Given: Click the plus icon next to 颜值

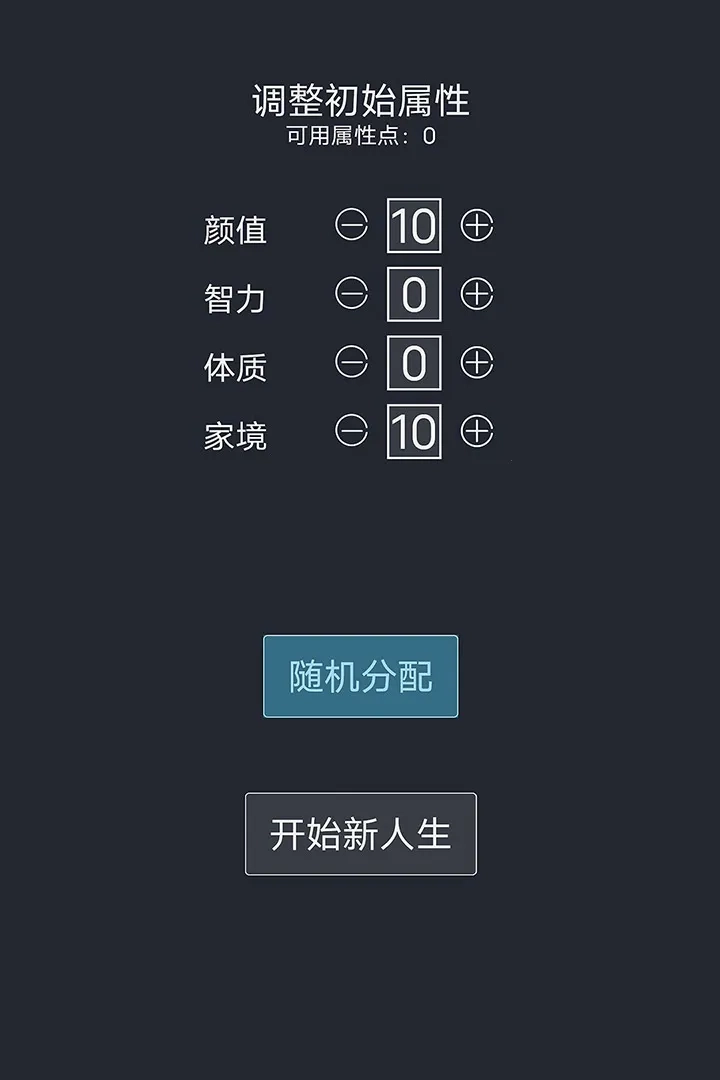Looking at the screenshot, I should coord(477,226).
